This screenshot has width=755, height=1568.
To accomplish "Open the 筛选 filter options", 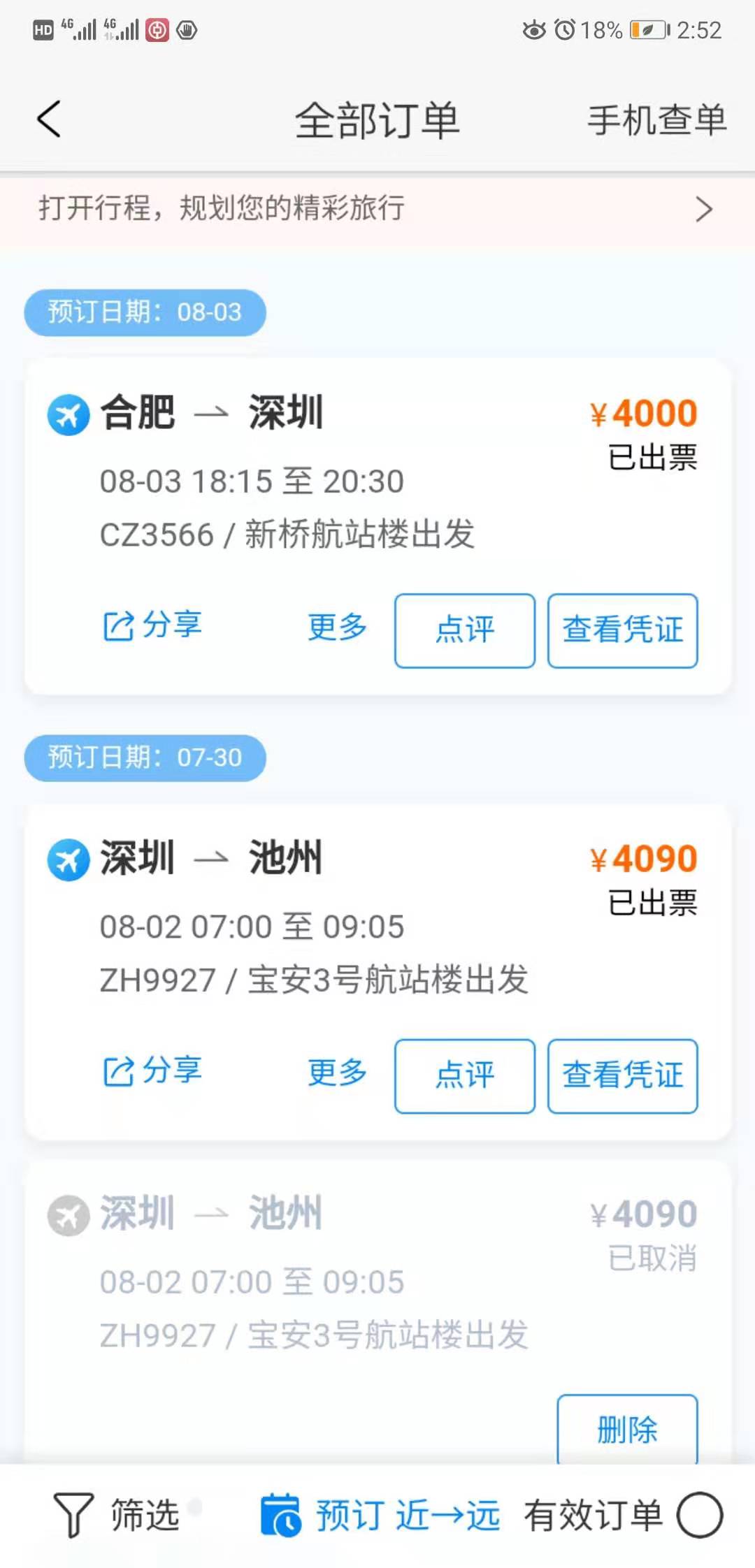I will [117, 1515].
